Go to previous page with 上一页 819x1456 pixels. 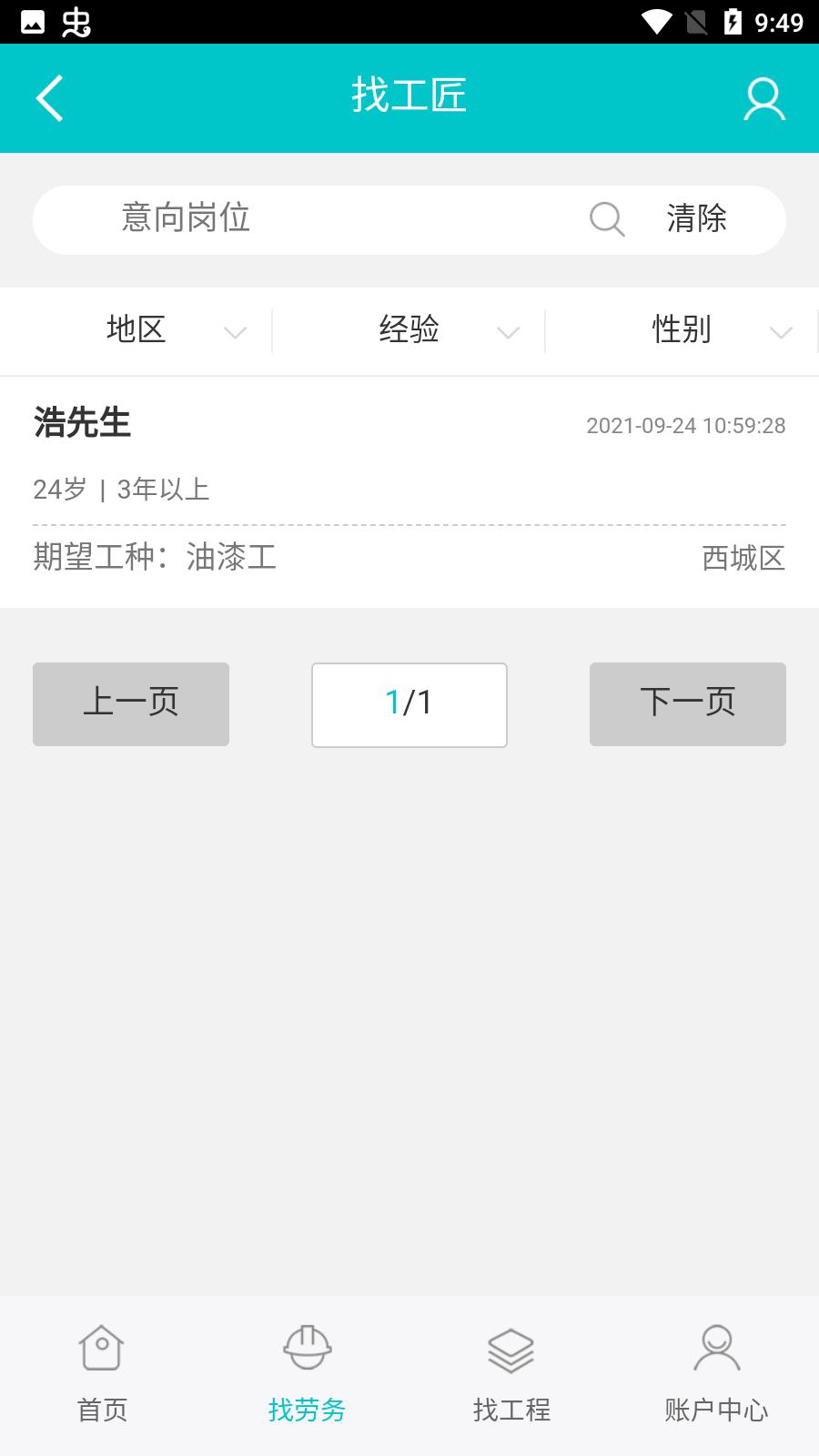click(131, 703)
